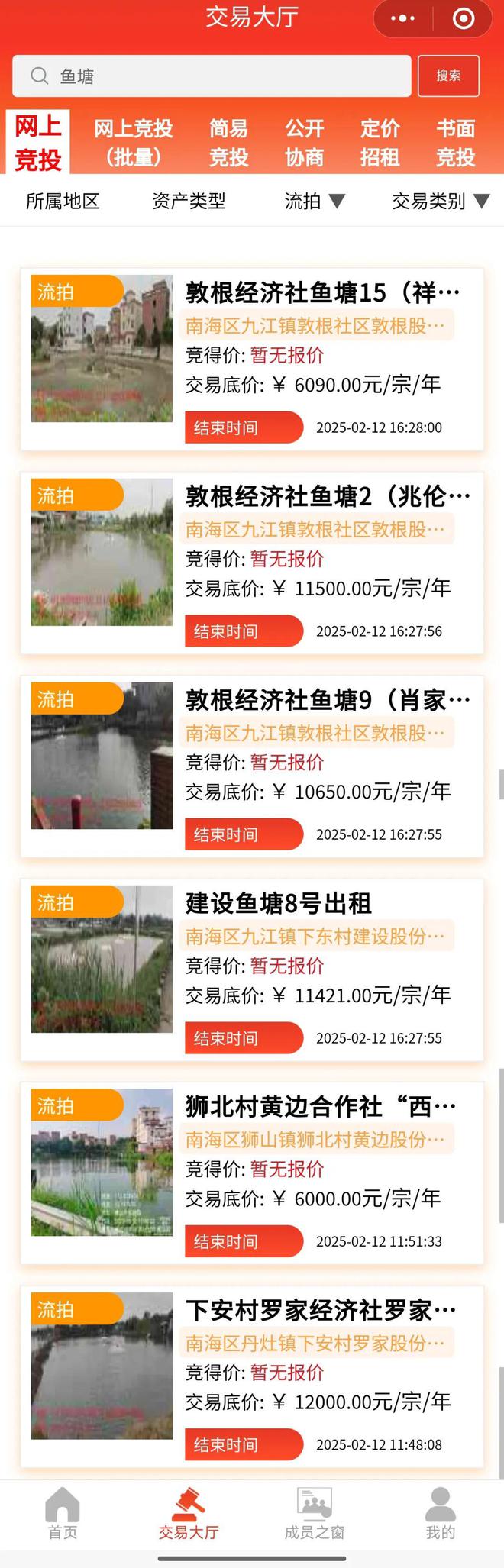Select the 简易竞投 tab
This screenshot has width=504, height=1568.
coord(228,143)
